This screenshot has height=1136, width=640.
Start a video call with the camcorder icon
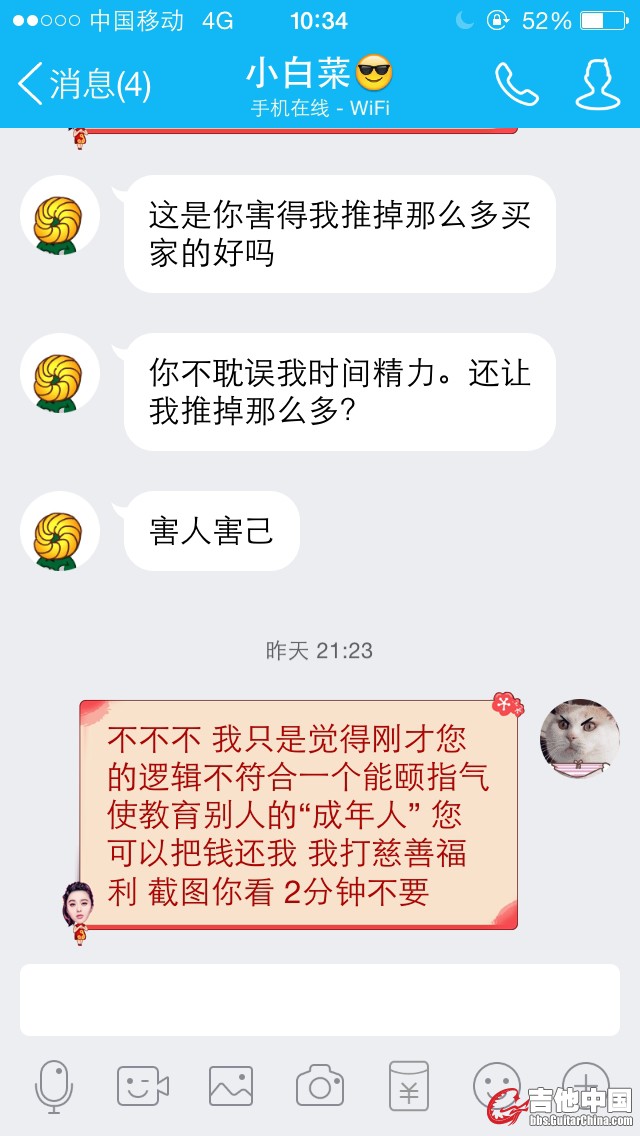click(x=142, y=1086)
